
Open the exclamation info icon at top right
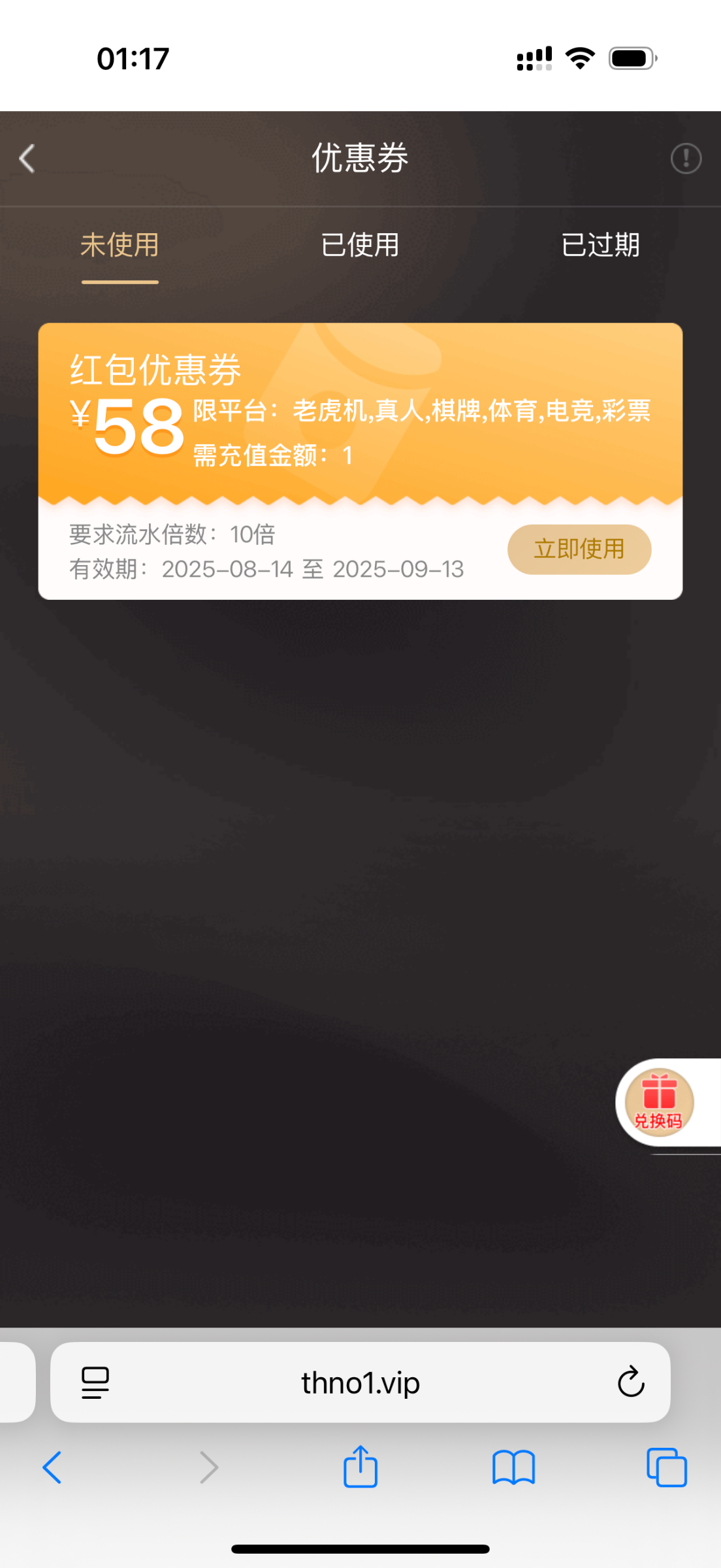click(686, 158)
